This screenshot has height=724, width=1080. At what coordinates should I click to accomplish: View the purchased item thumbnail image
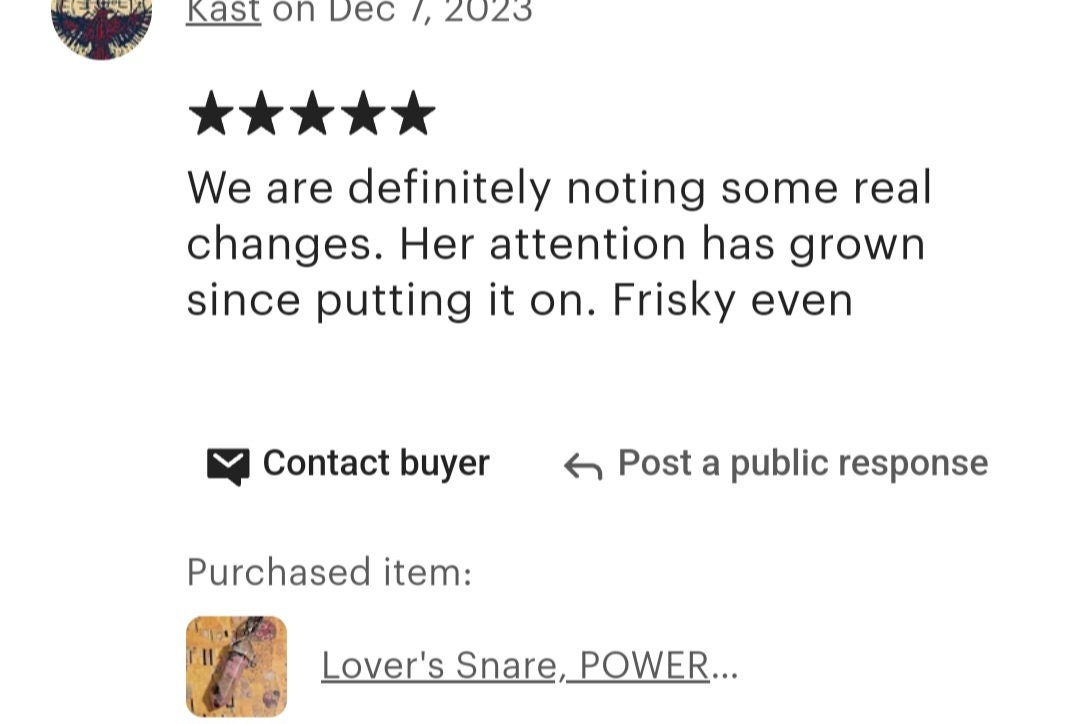click(237, 666)
